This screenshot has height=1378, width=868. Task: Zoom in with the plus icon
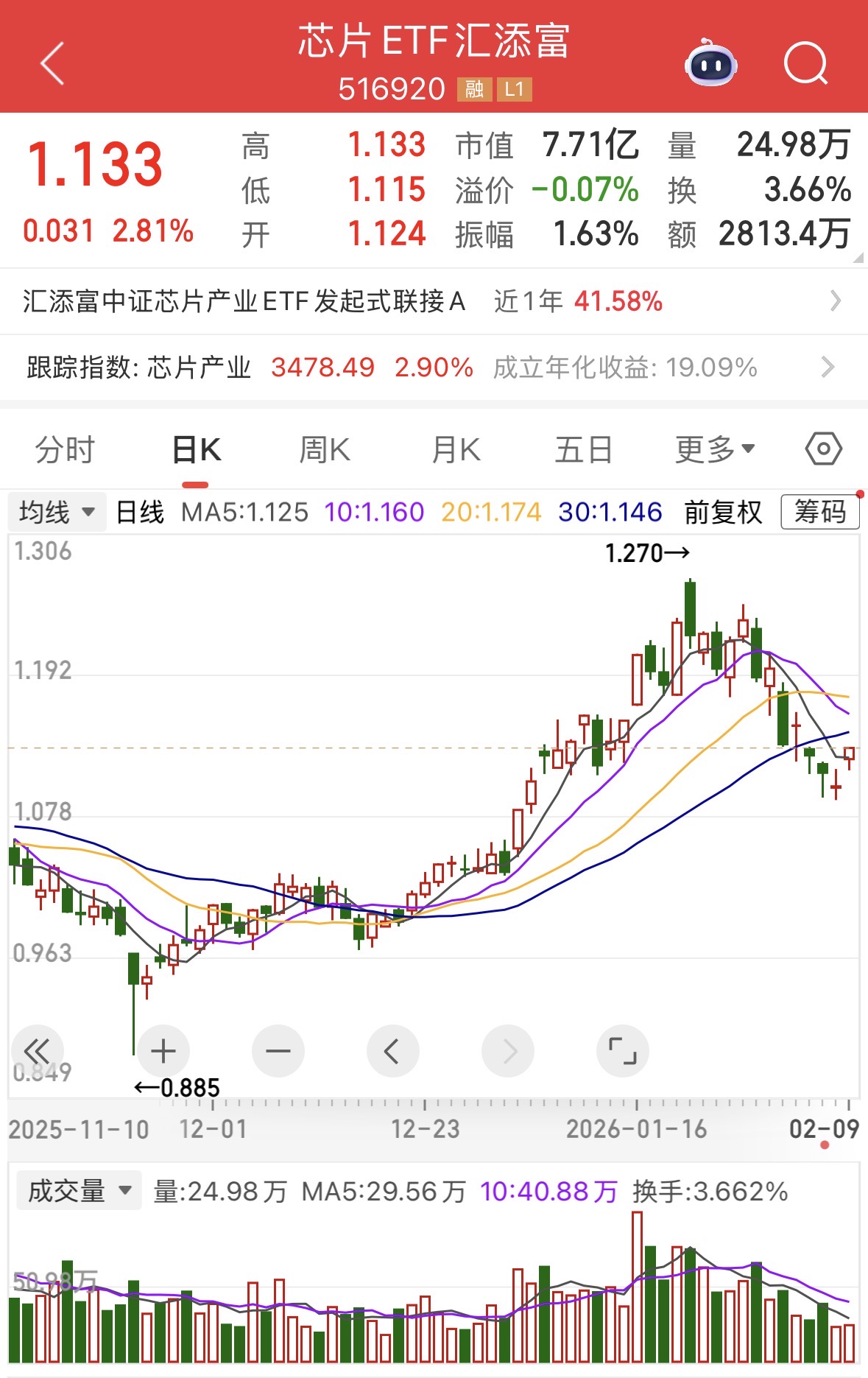click(163, 1051)
